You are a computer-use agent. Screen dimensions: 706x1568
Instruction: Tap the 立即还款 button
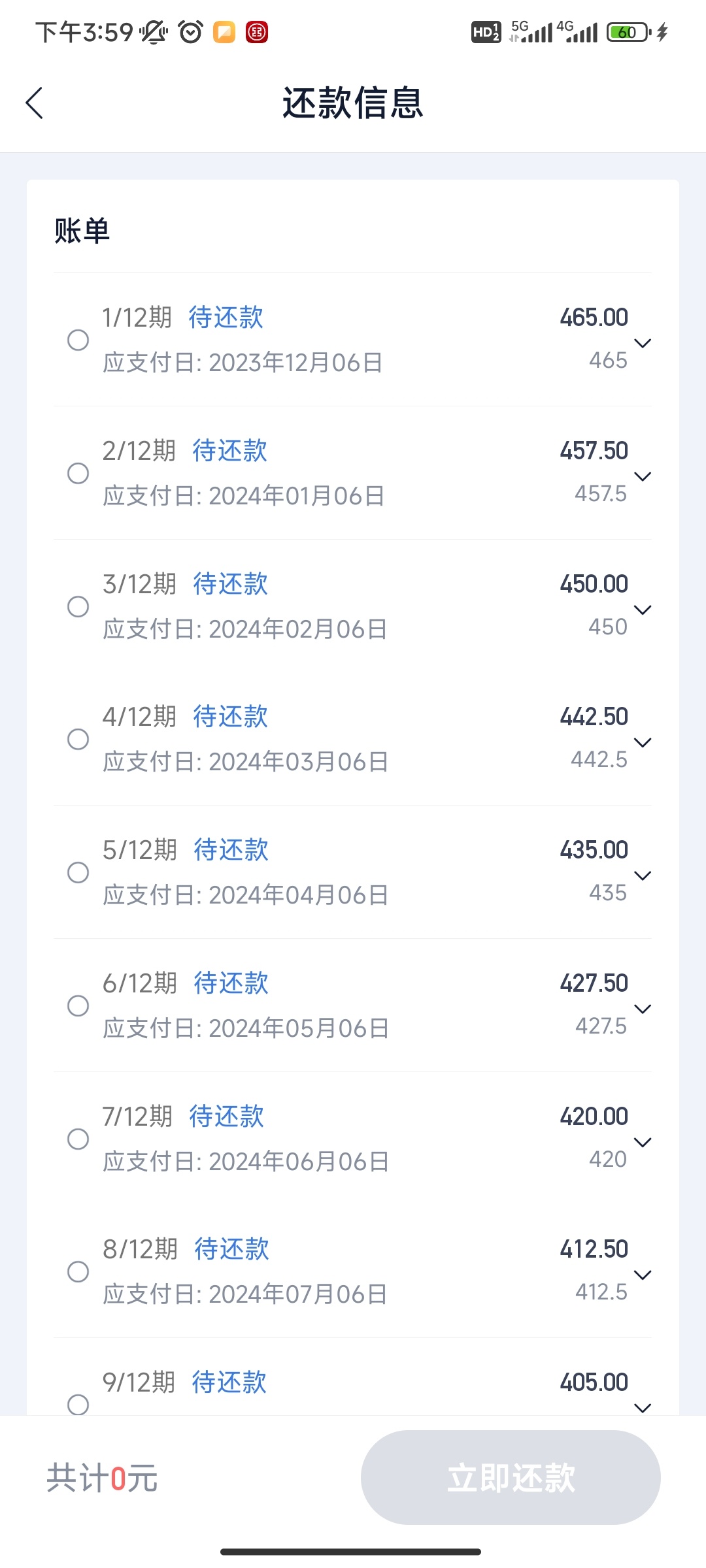511,1477
